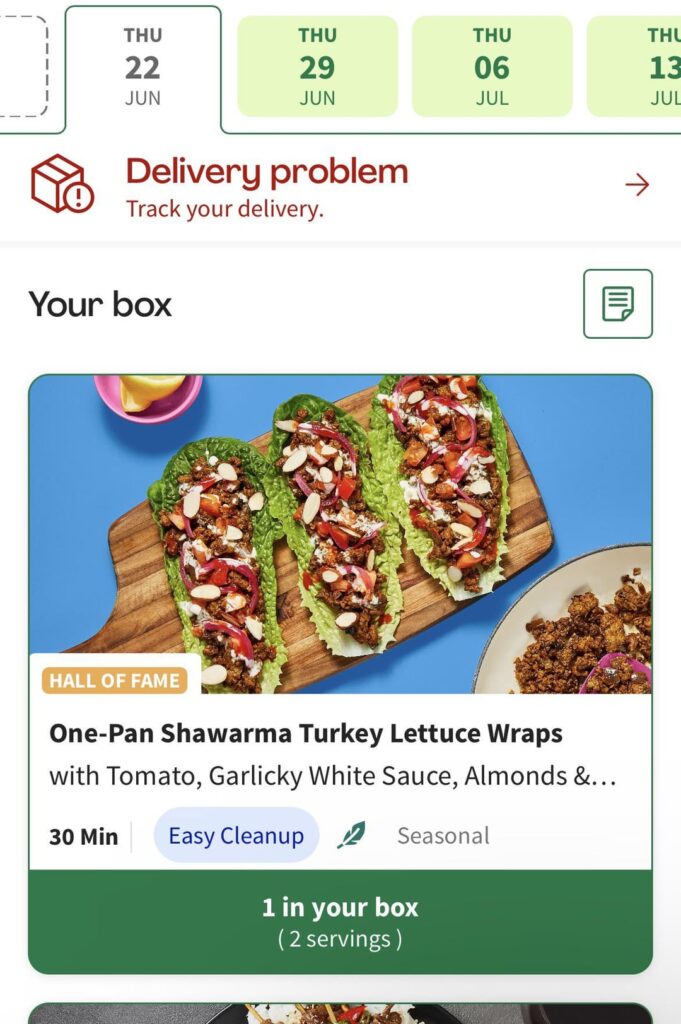The height and width of the screenshot is (1024, 681).
Task: Open the Delivery problem tracking banner
Action: 340,185
